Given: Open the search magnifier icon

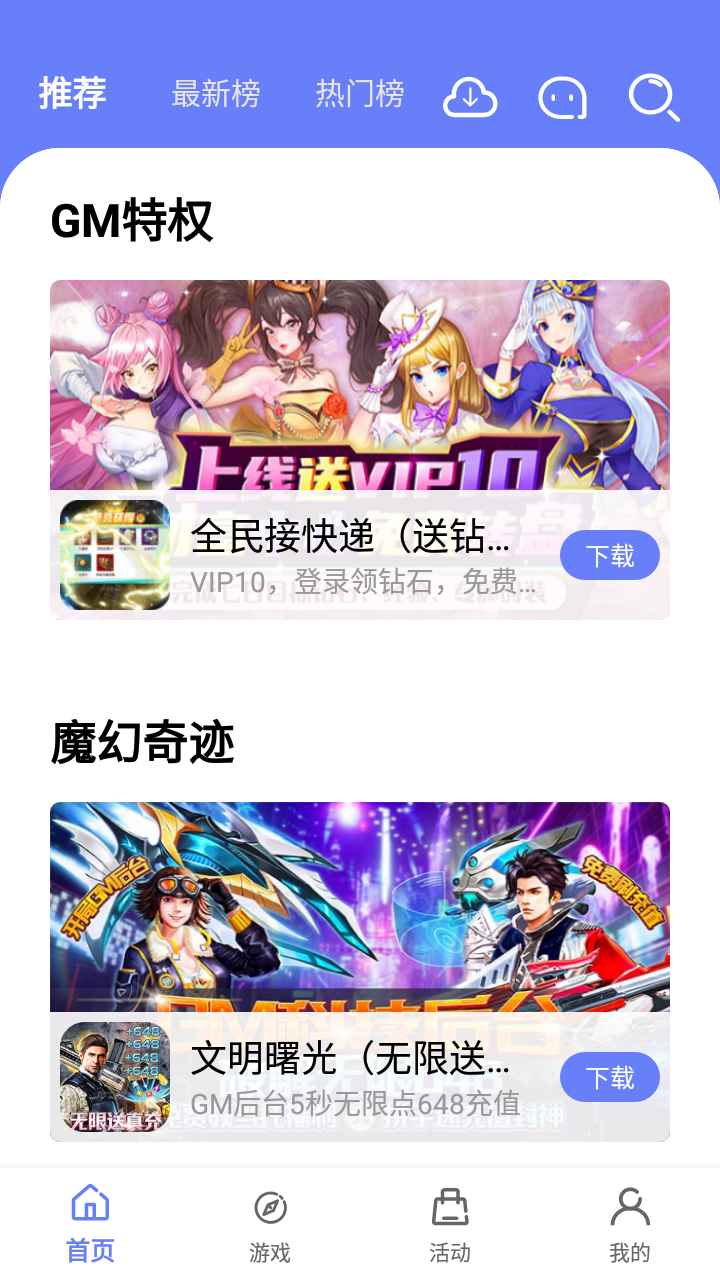Looking at the screenshot, I should pos(653,98).
